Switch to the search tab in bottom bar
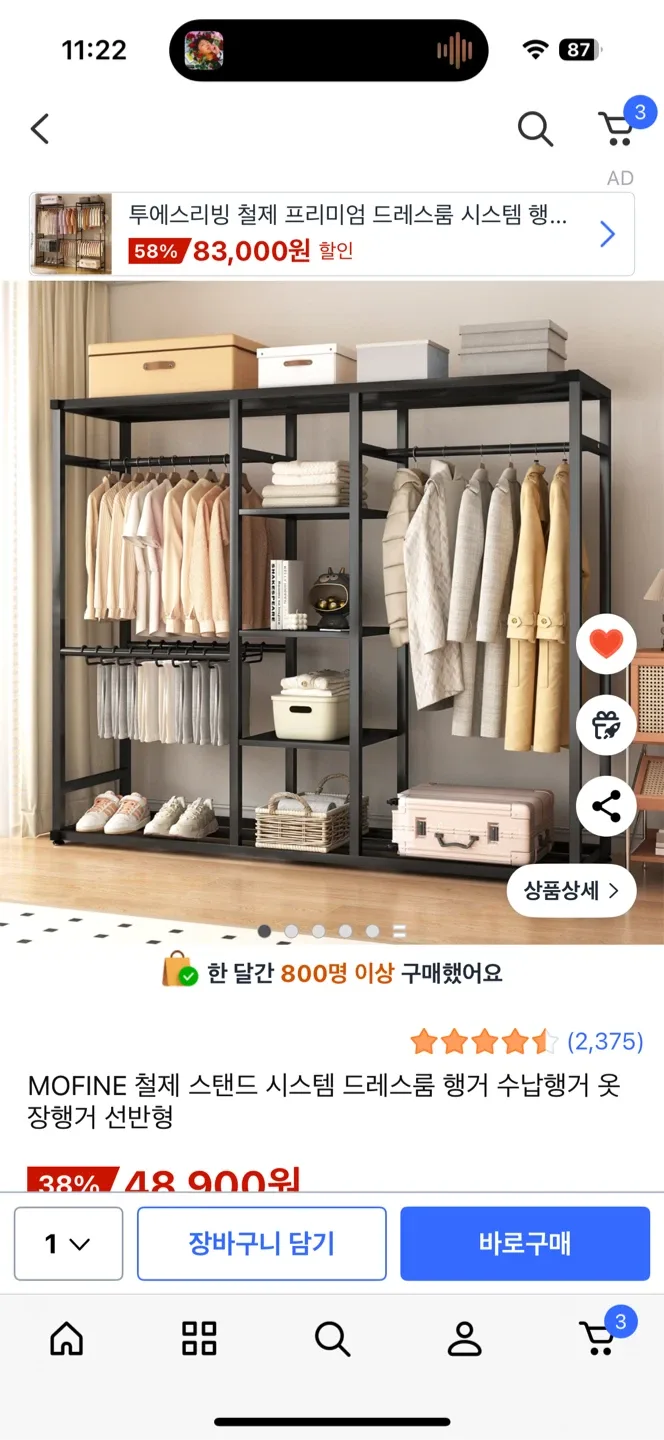 pos(332,1338)
